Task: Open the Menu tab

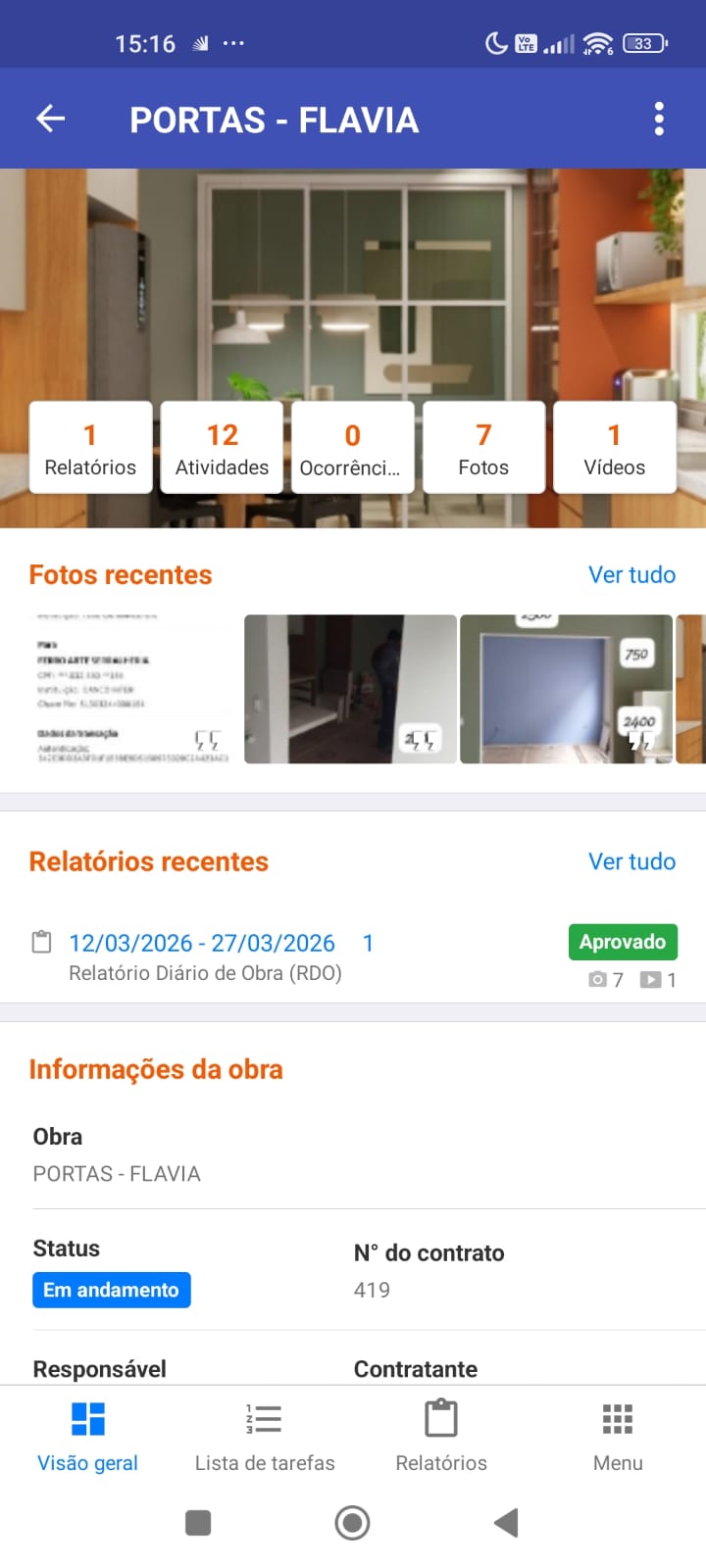Action: tap(618, 1436)
